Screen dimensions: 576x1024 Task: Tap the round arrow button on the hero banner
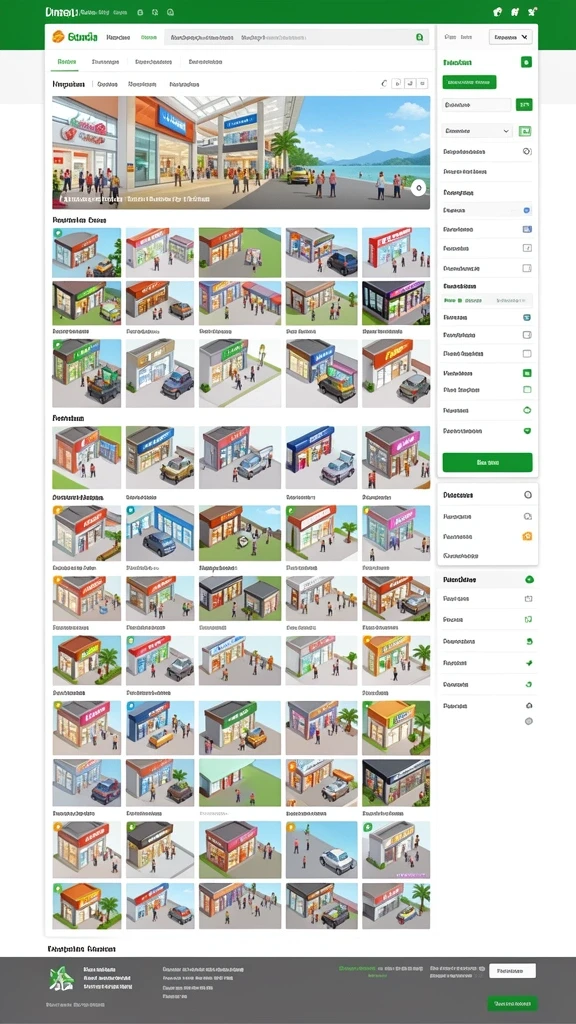[x=419, y=189]
